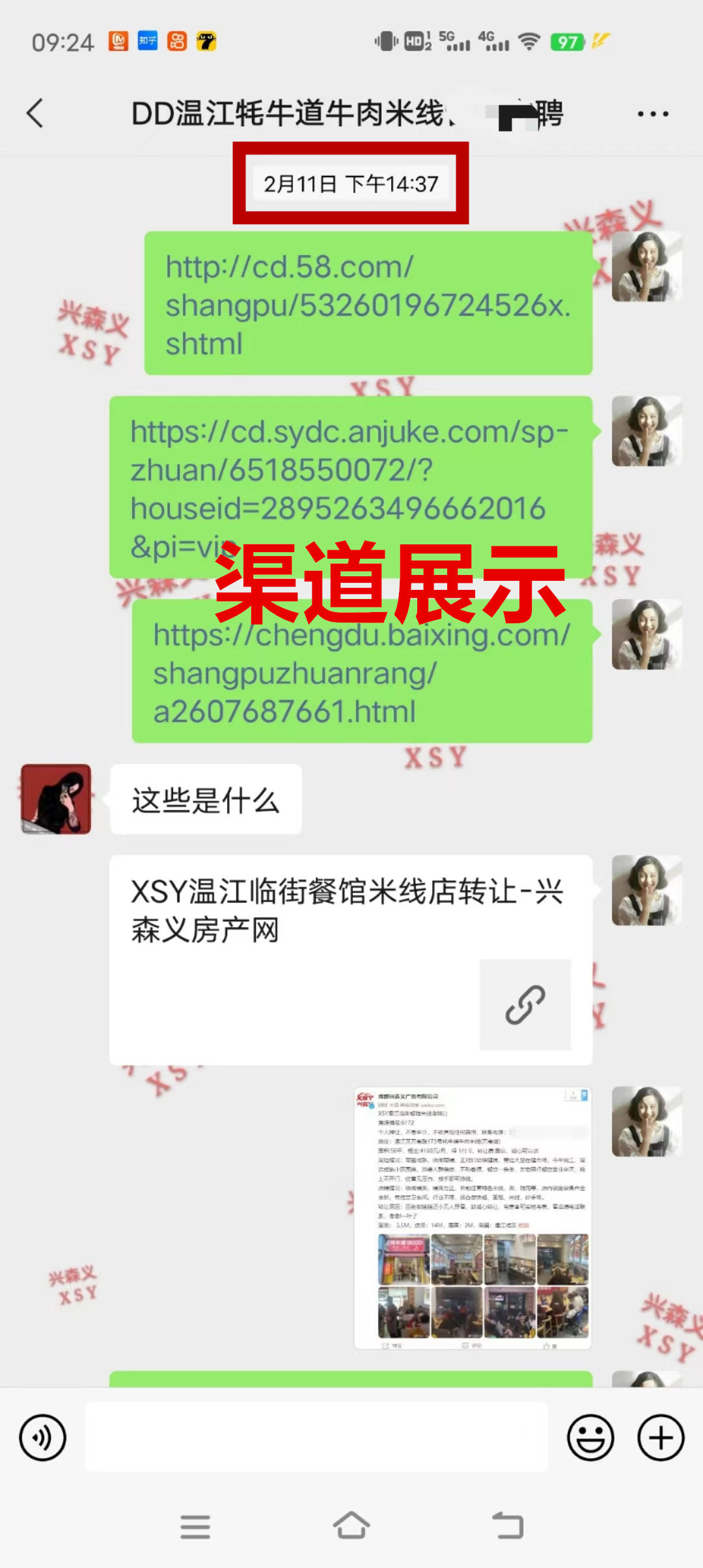Screen dimensions: 703x1568
Task: Open system recent apps menu
Action: coord(195,1526)
